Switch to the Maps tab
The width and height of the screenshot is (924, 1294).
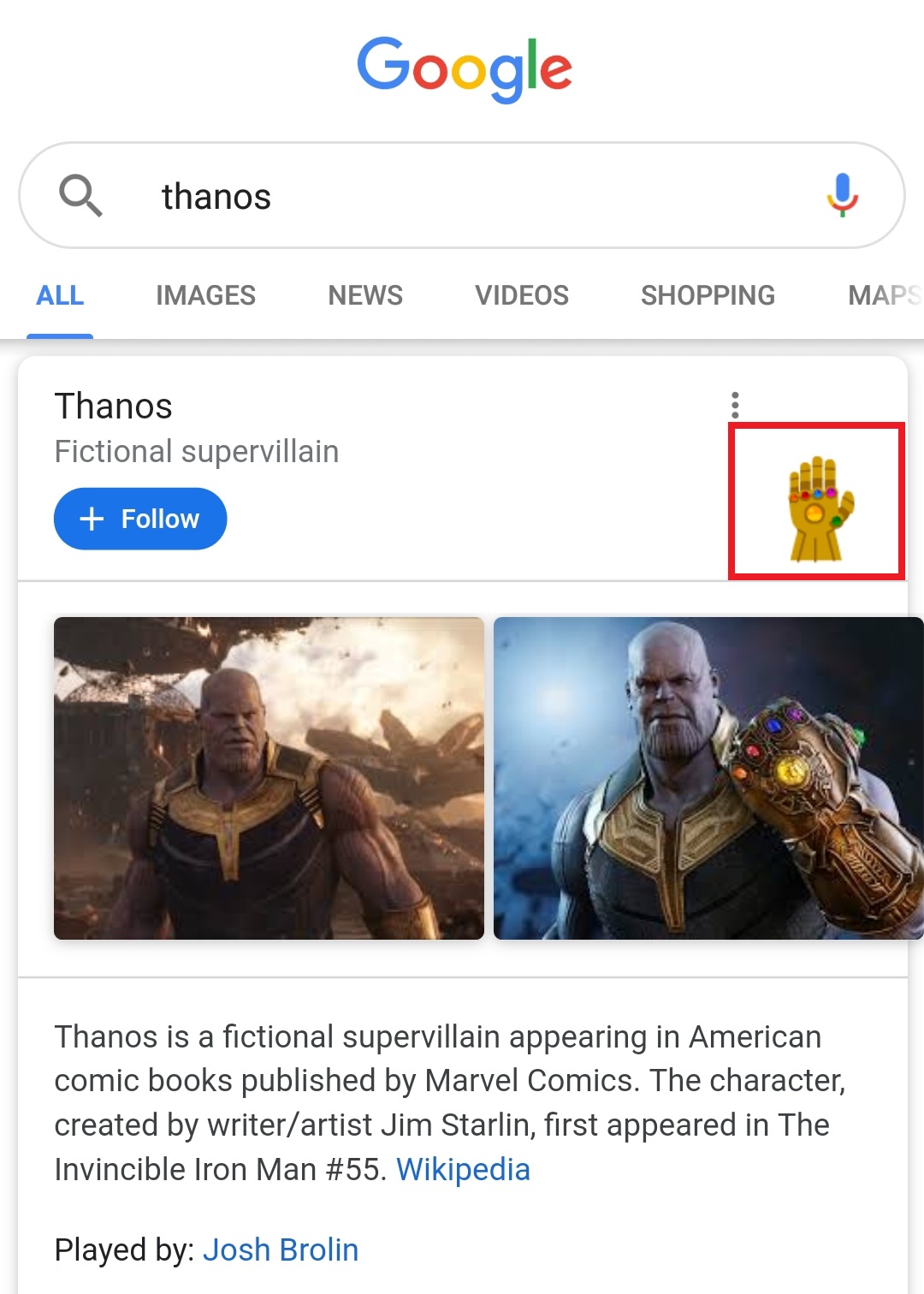883,295
